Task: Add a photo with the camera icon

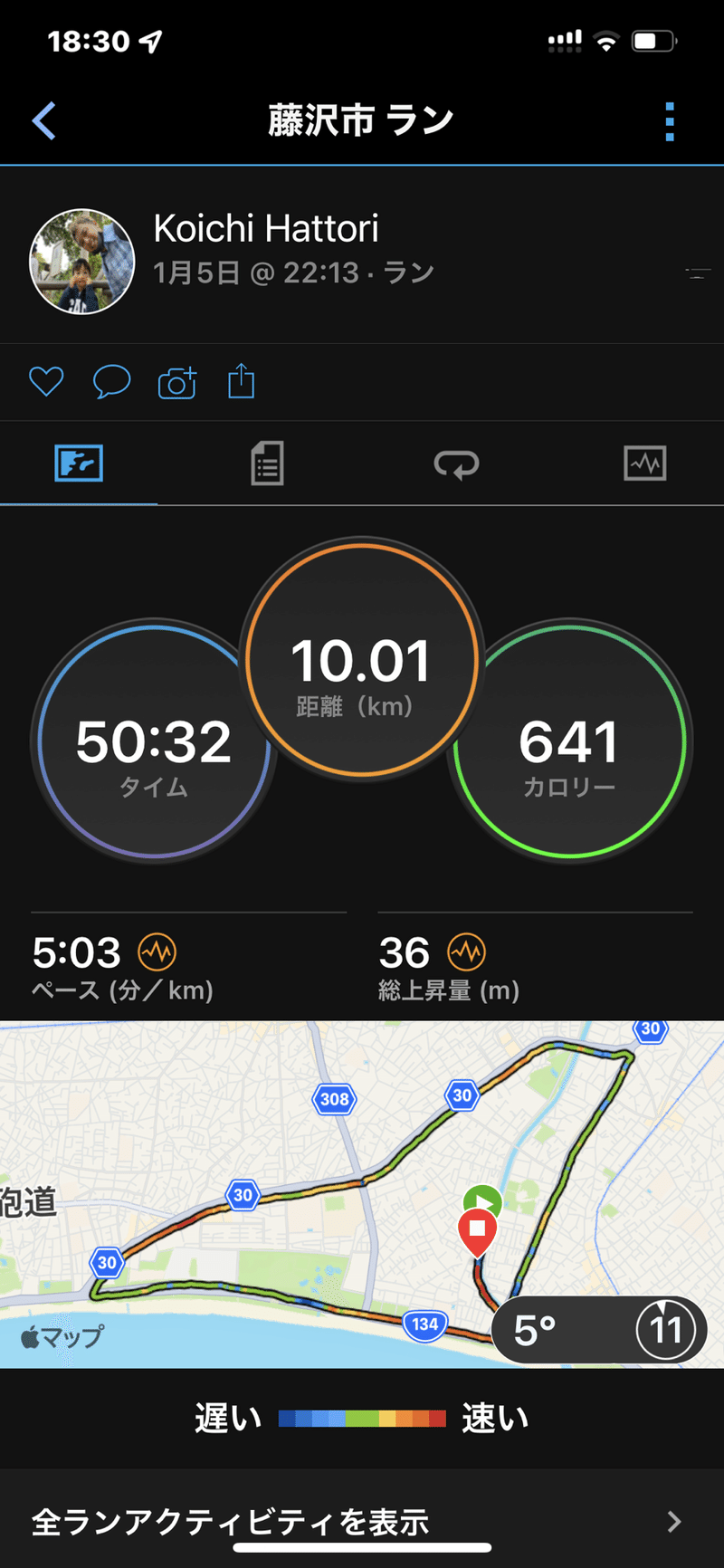Action: click(x=177, y=382)
